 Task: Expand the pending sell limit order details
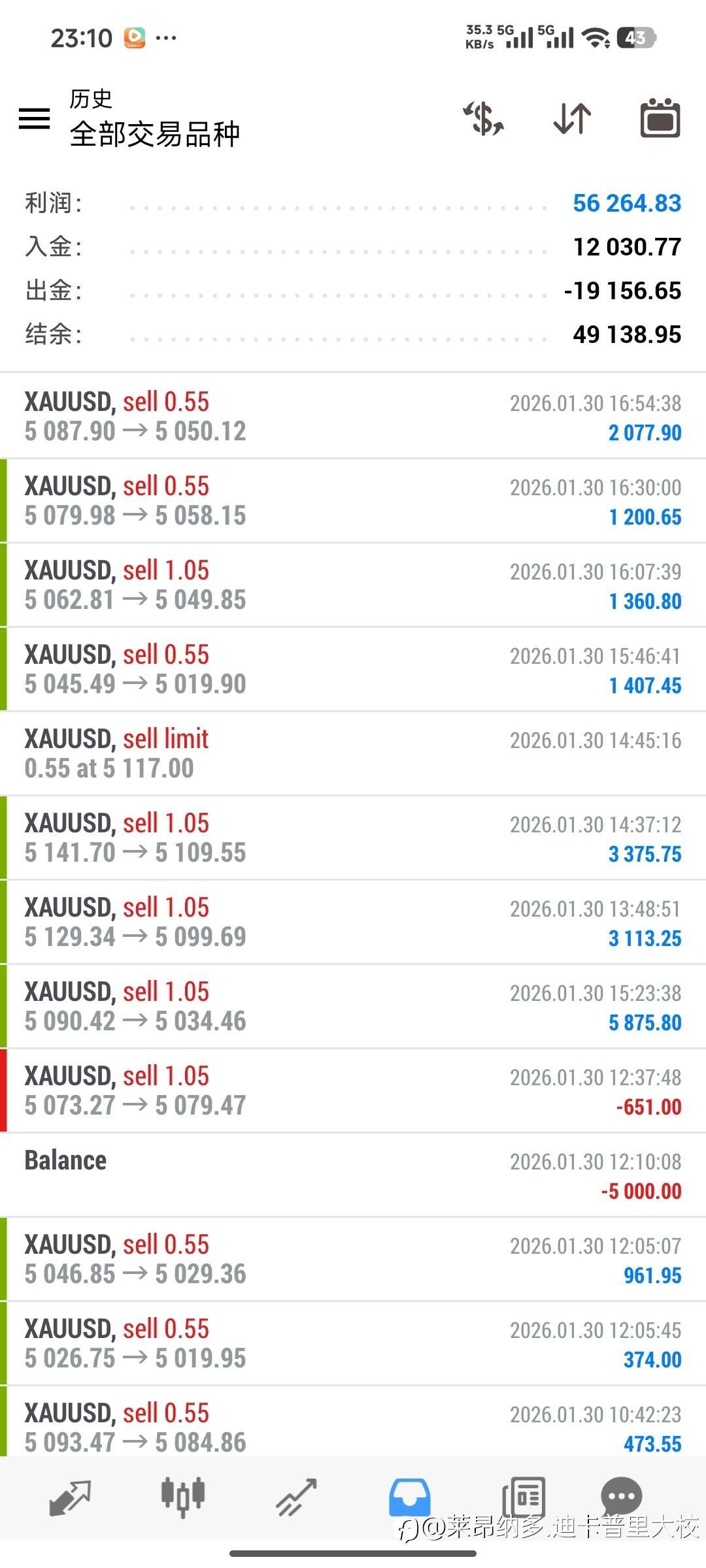[353, 753]
